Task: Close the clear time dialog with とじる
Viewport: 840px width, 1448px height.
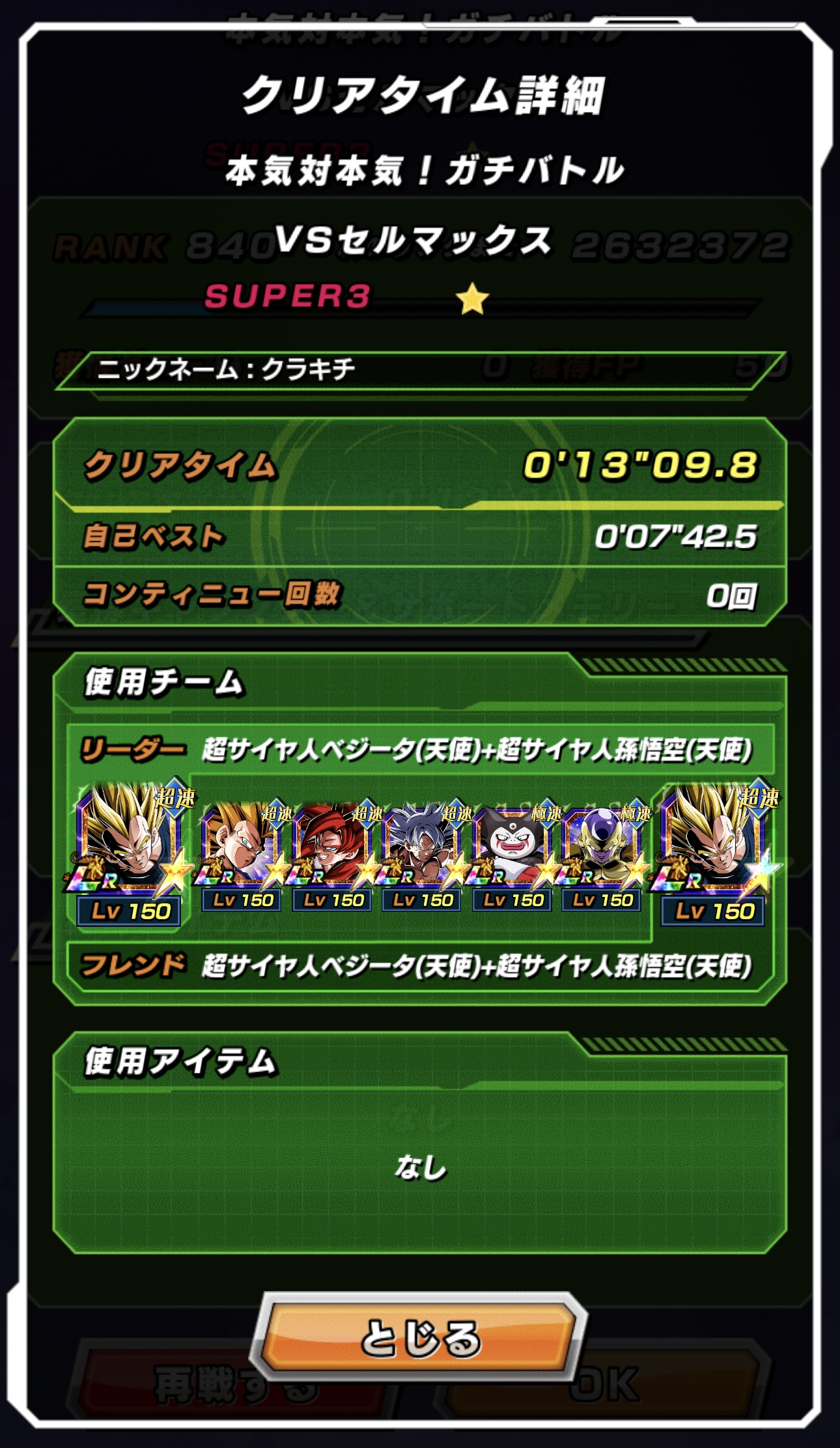Action: 420,1337
